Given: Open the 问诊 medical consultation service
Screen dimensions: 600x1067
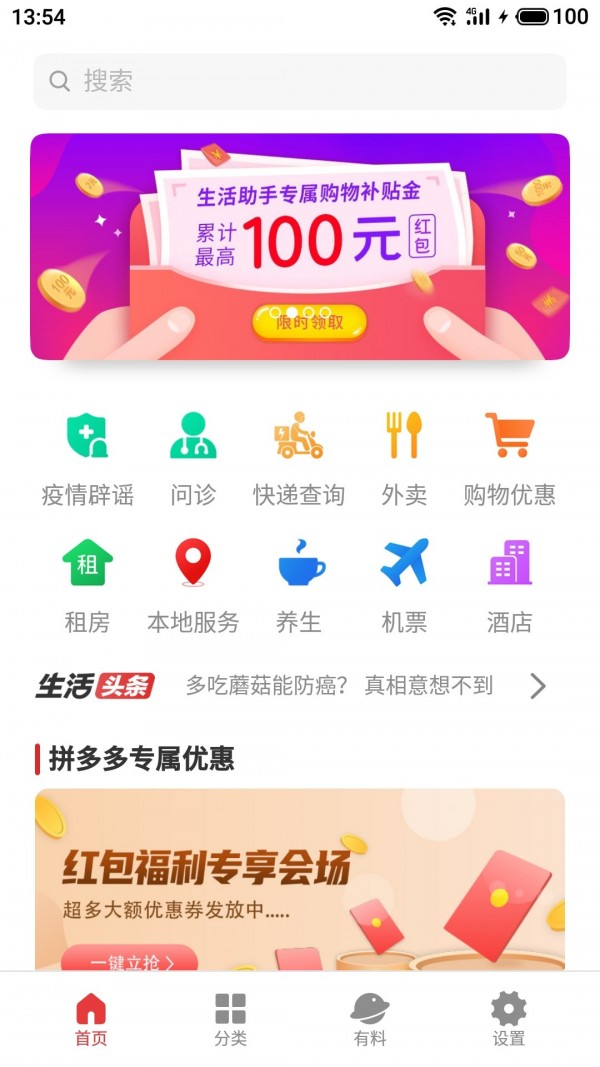Looking at the screenshot, I should pyautogui.click(x=193, y=458).
